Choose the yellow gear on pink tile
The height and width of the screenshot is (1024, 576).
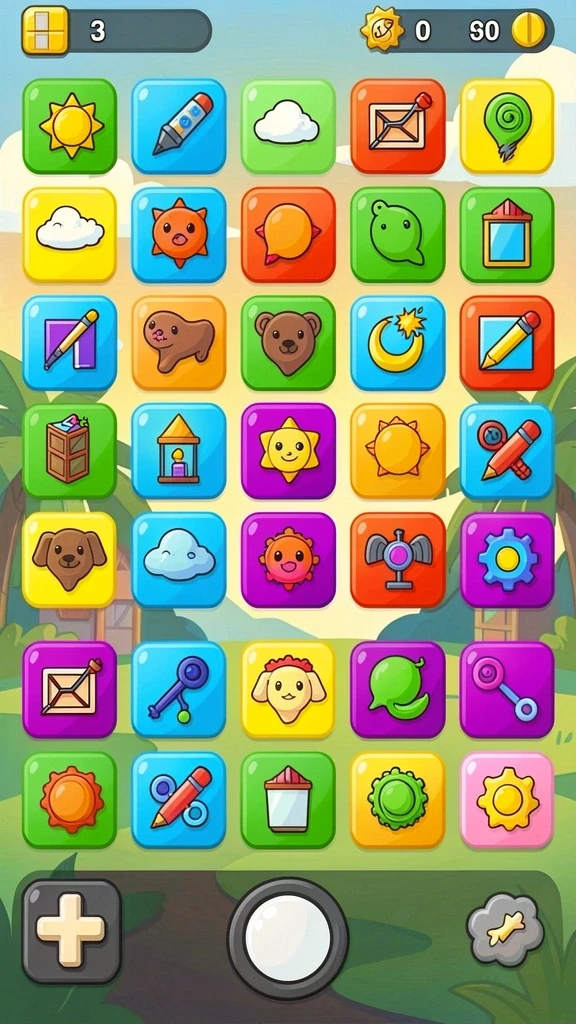click(507, 800)
